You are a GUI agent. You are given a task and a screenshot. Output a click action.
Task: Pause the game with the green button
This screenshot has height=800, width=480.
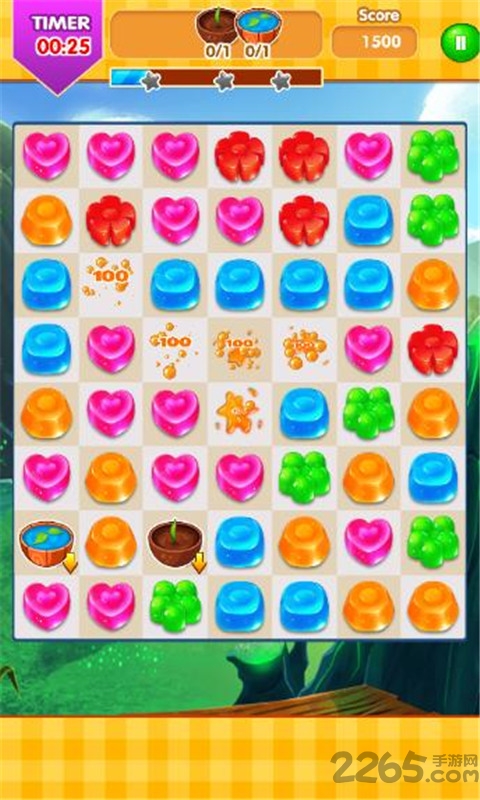point(460,42)
